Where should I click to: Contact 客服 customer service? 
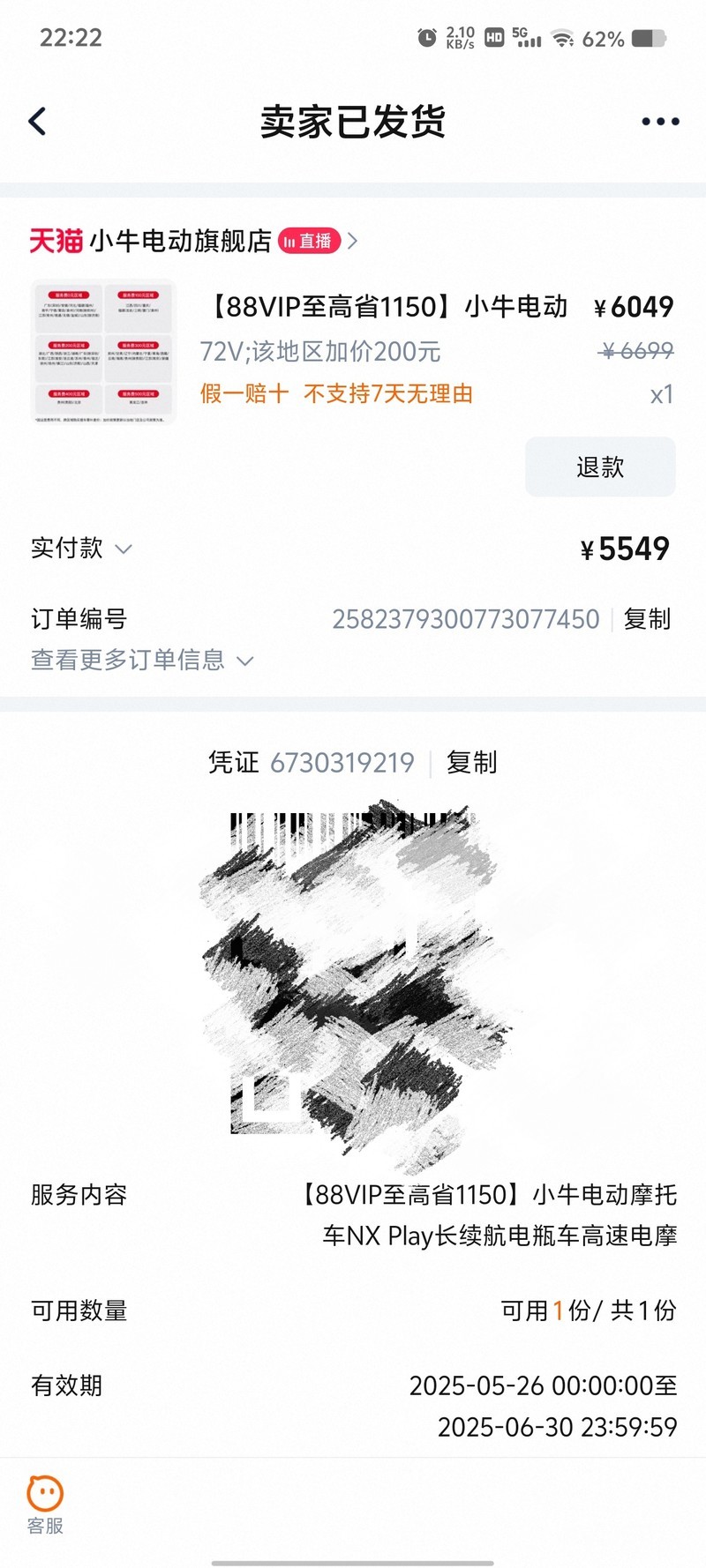click(45, 1505)
